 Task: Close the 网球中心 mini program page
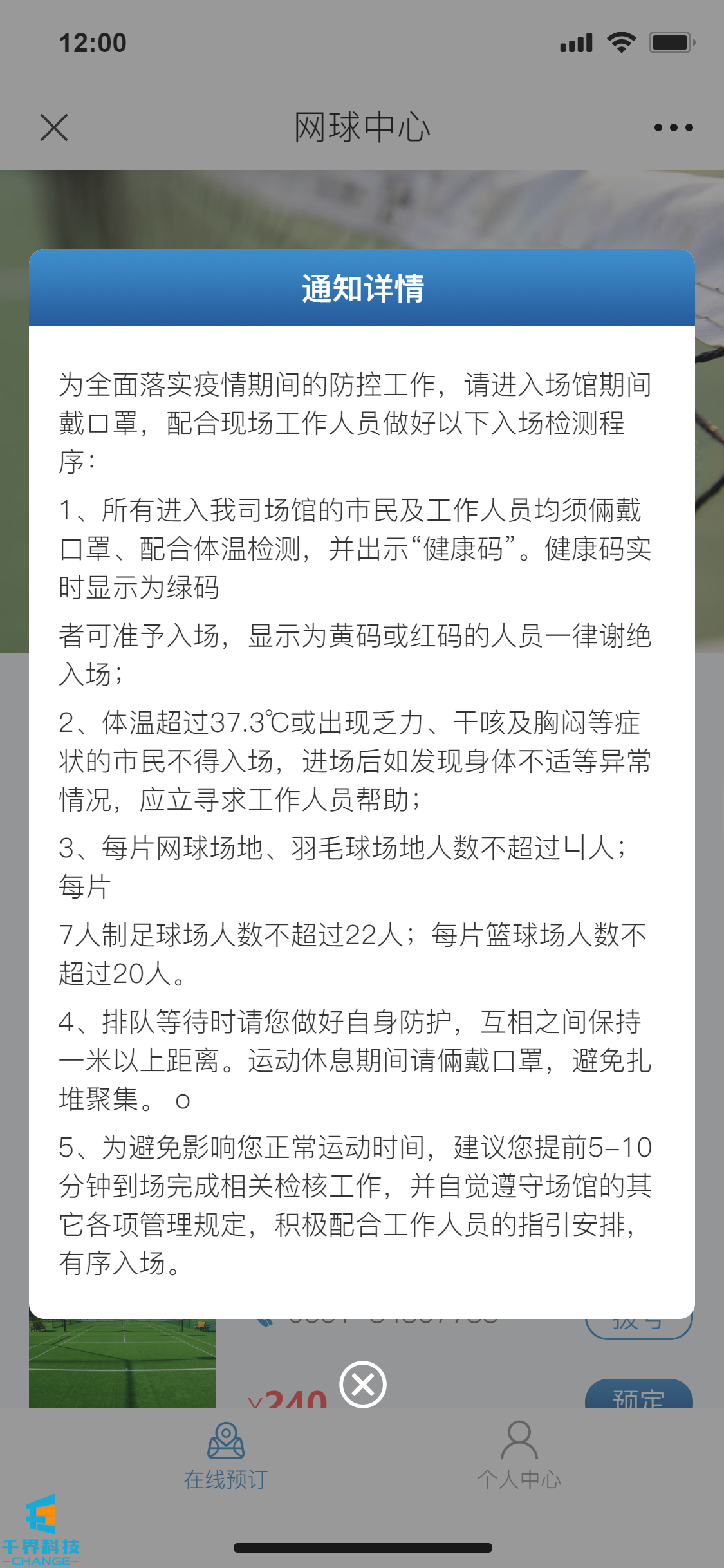coord(54,127)
